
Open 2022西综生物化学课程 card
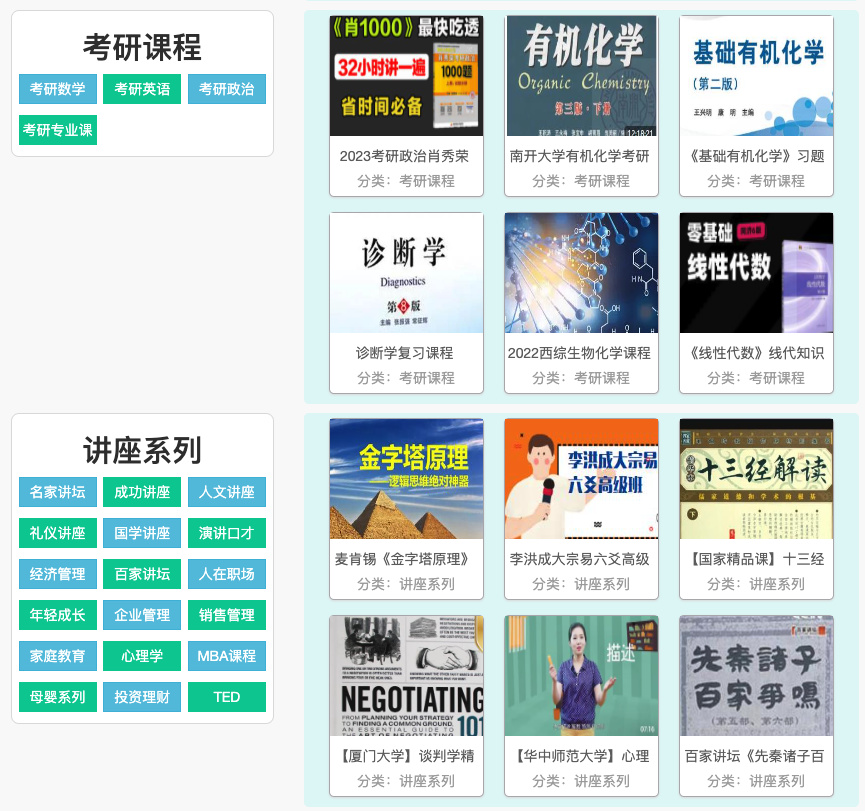(x=581, y=302)
